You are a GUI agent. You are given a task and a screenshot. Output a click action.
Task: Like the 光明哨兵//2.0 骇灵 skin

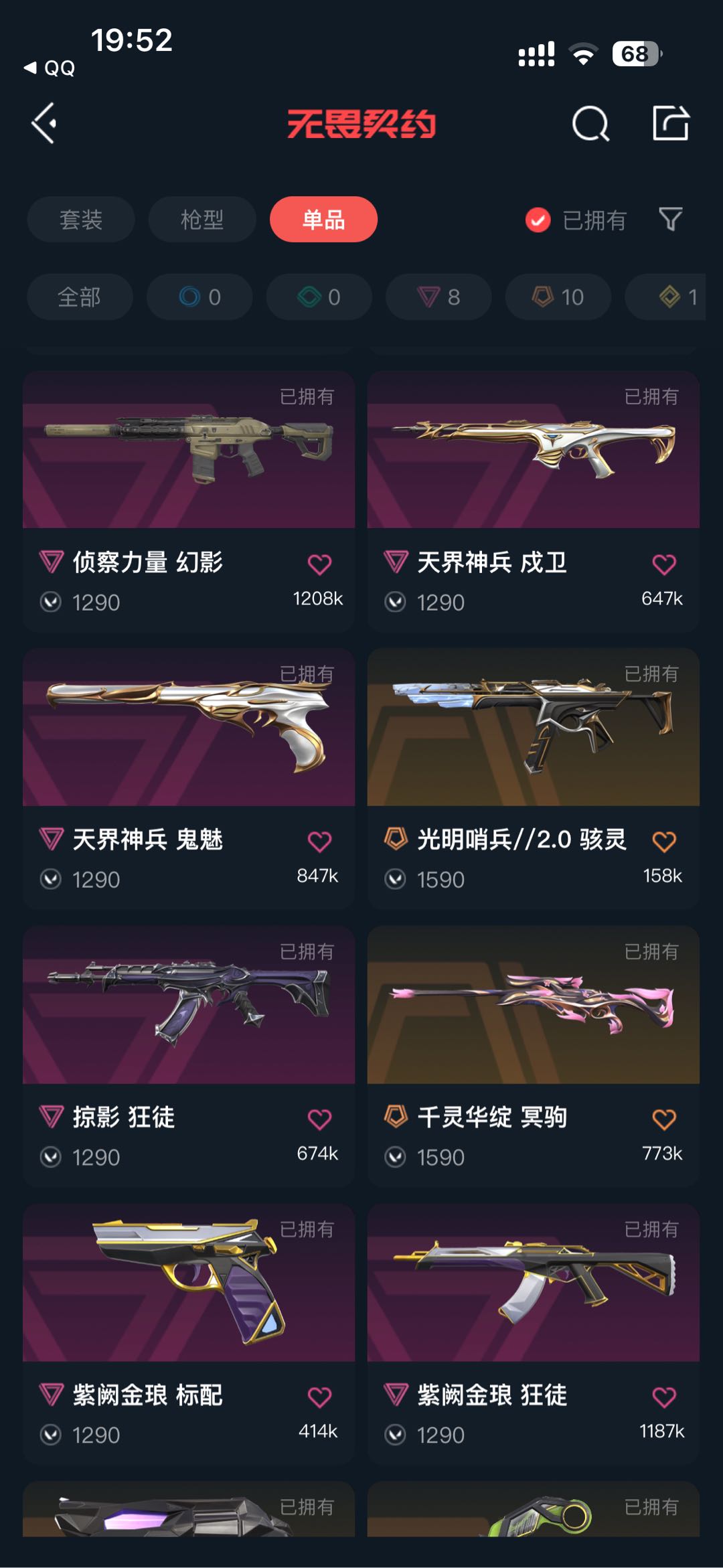[664, 842]
